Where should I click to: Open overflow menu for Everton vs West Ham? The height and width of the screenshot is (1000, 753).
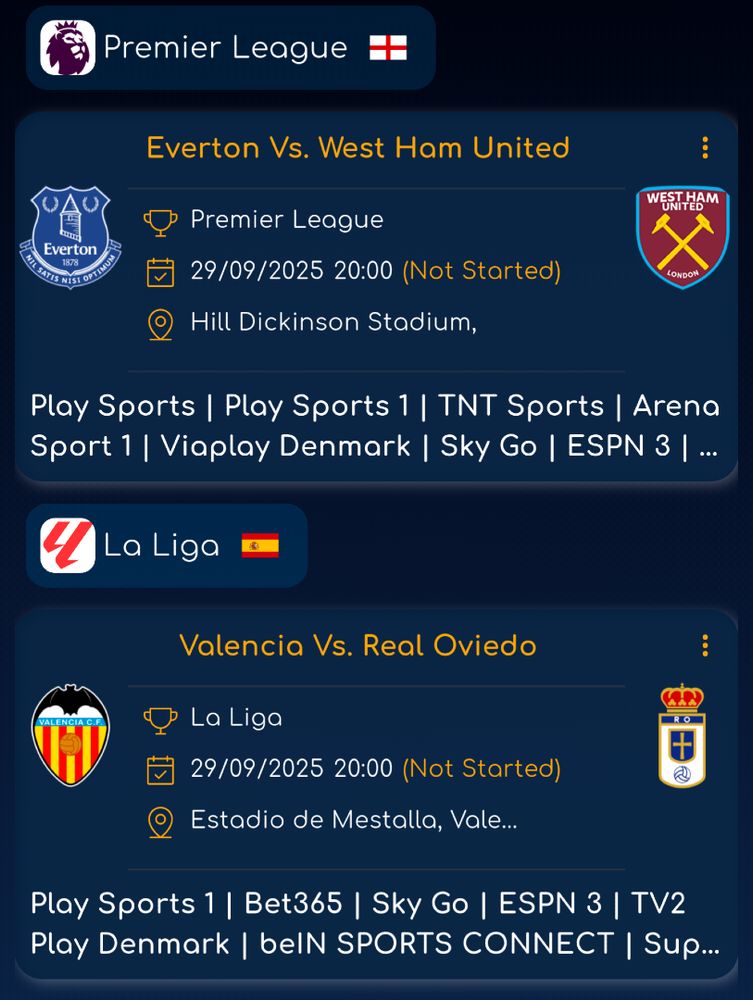[705, 148]
